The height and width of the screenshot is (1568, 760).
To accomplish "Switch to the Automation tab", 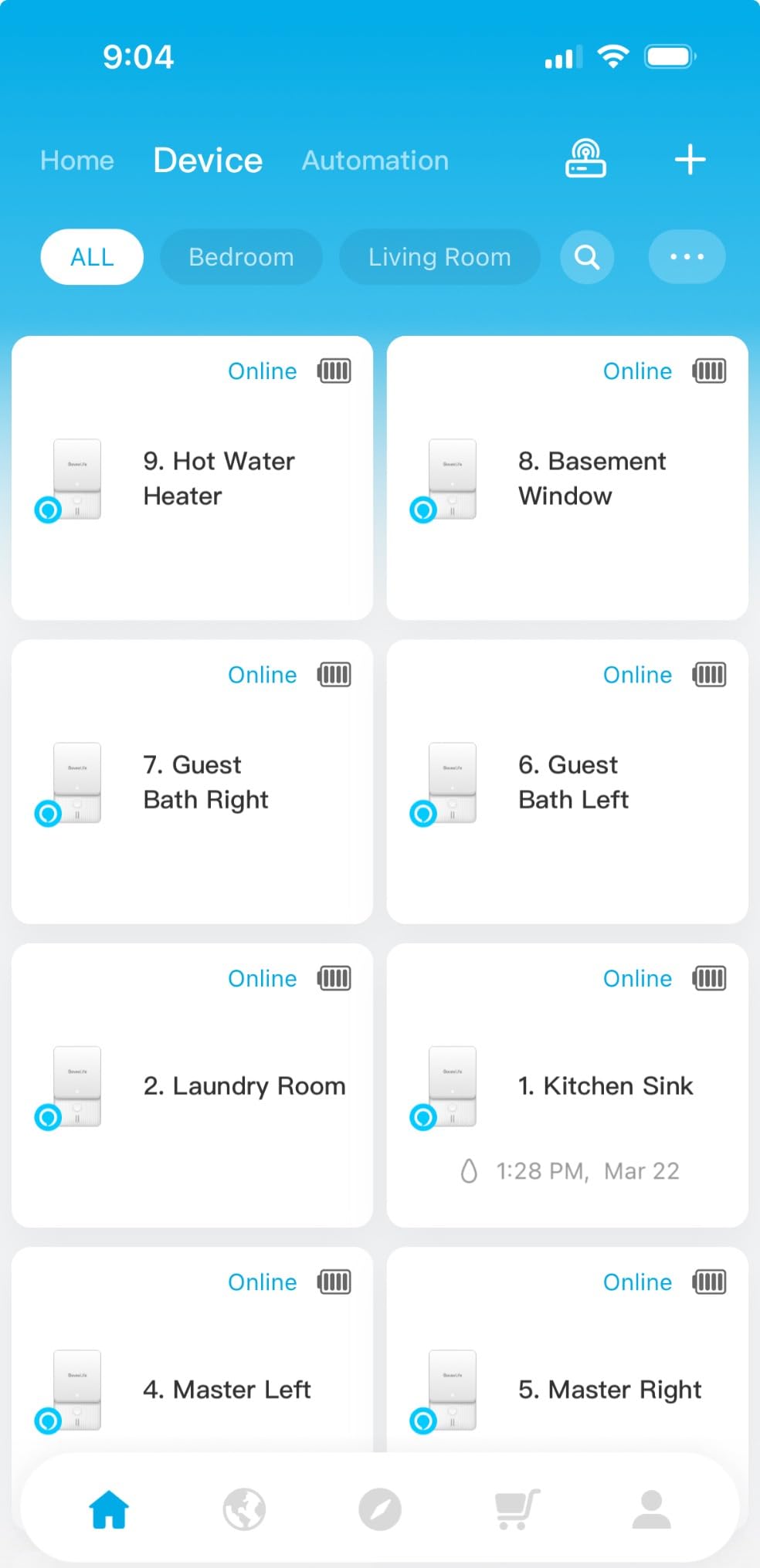I will (375, 161).
